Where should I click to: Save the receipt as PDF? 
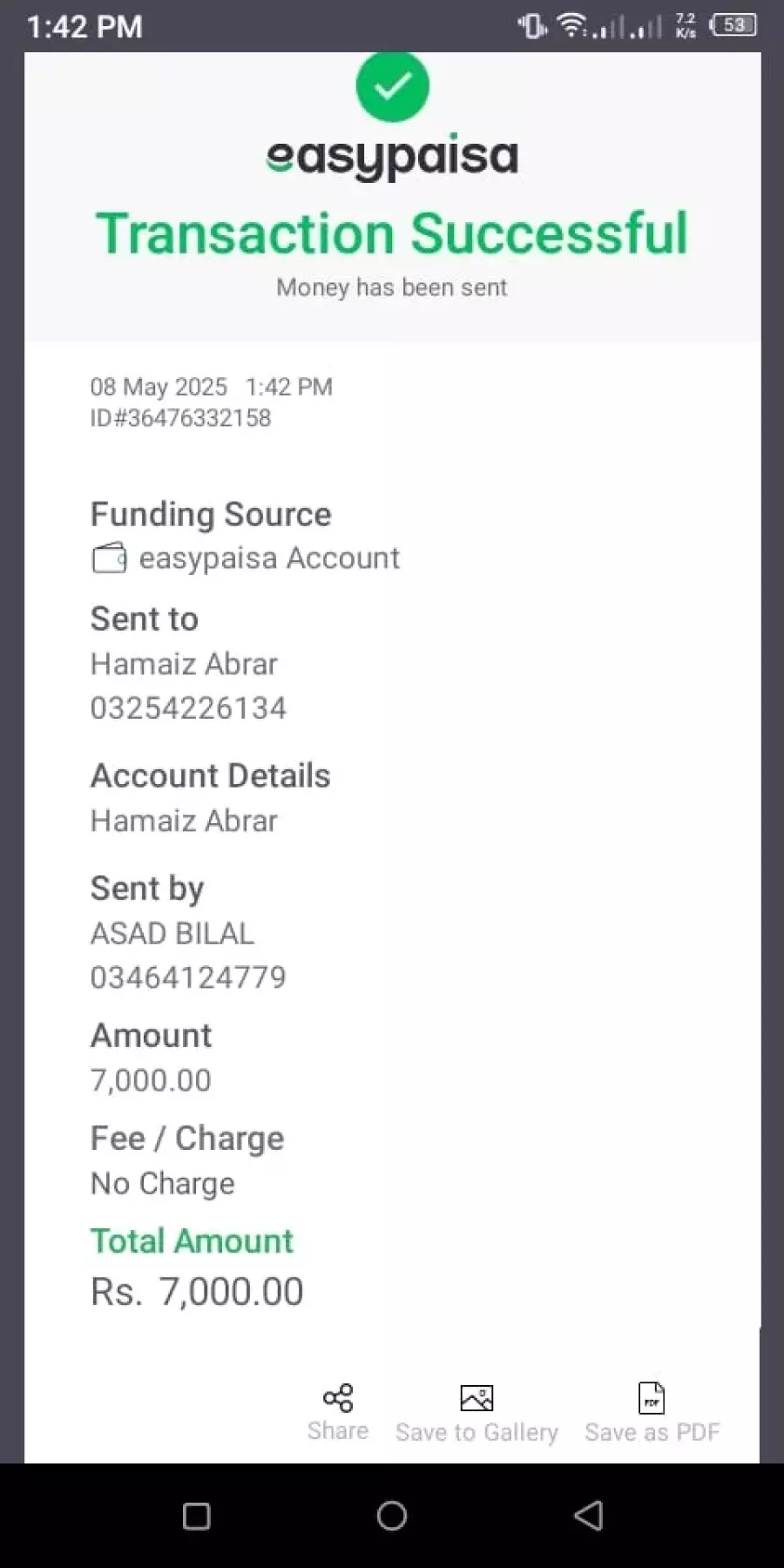[x=652, y=1413]
